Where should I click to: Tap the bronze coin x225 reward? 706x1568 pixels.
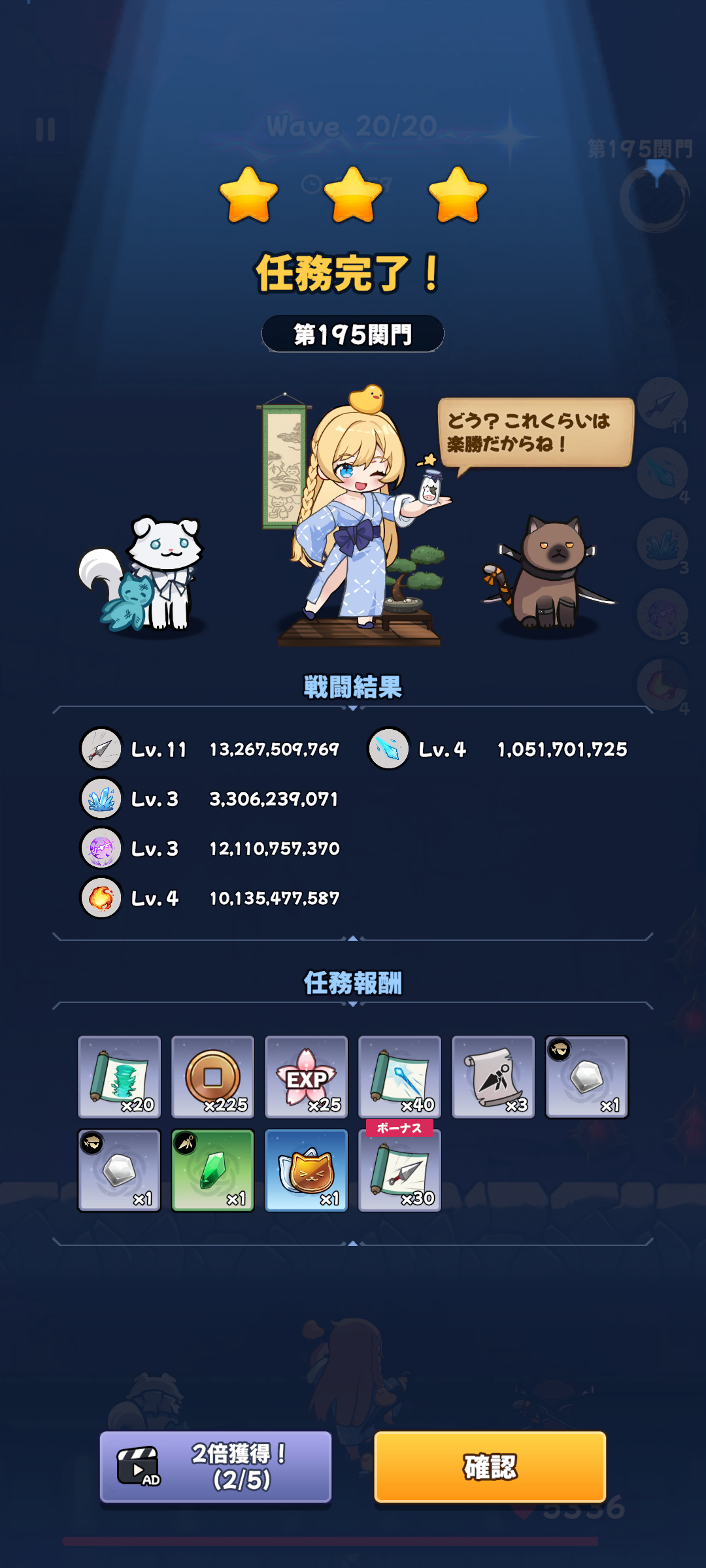(212, 1077)
